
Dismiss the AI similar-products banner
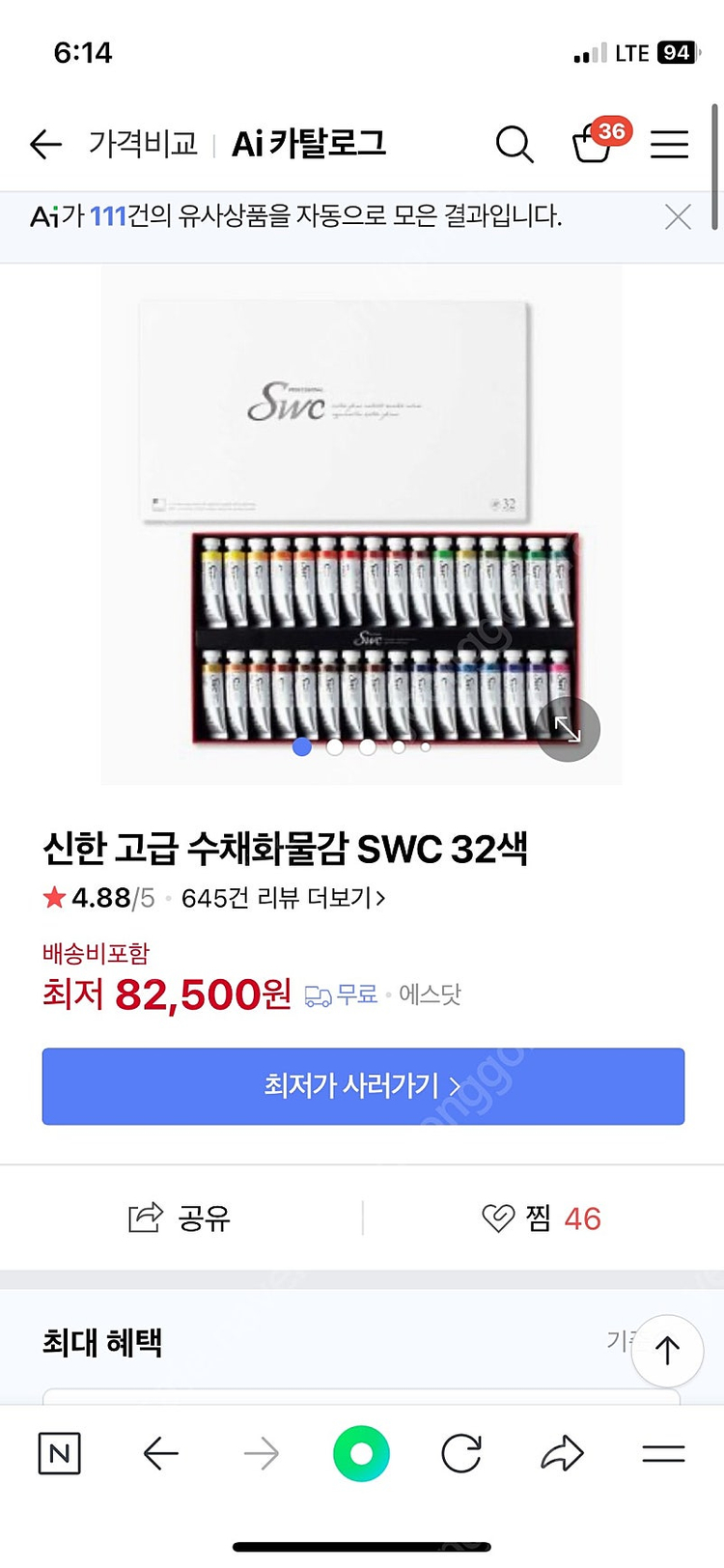point(678,217)
